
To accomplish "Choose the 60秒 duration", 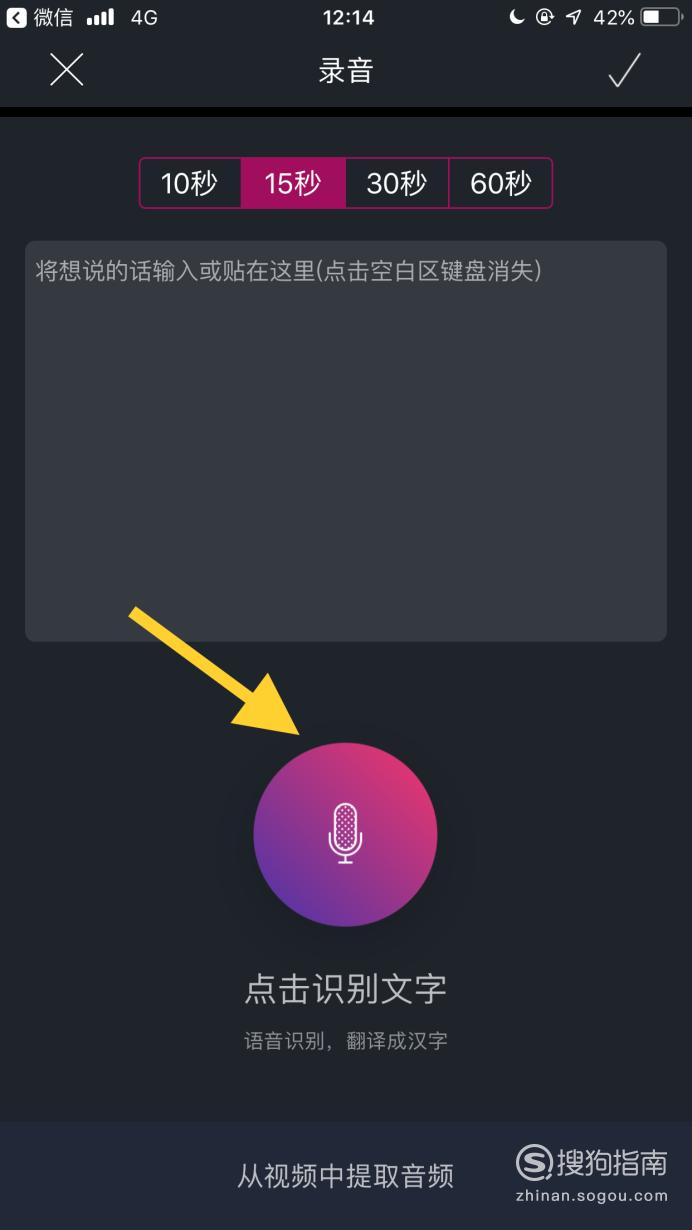I will [x=501, y=183].
